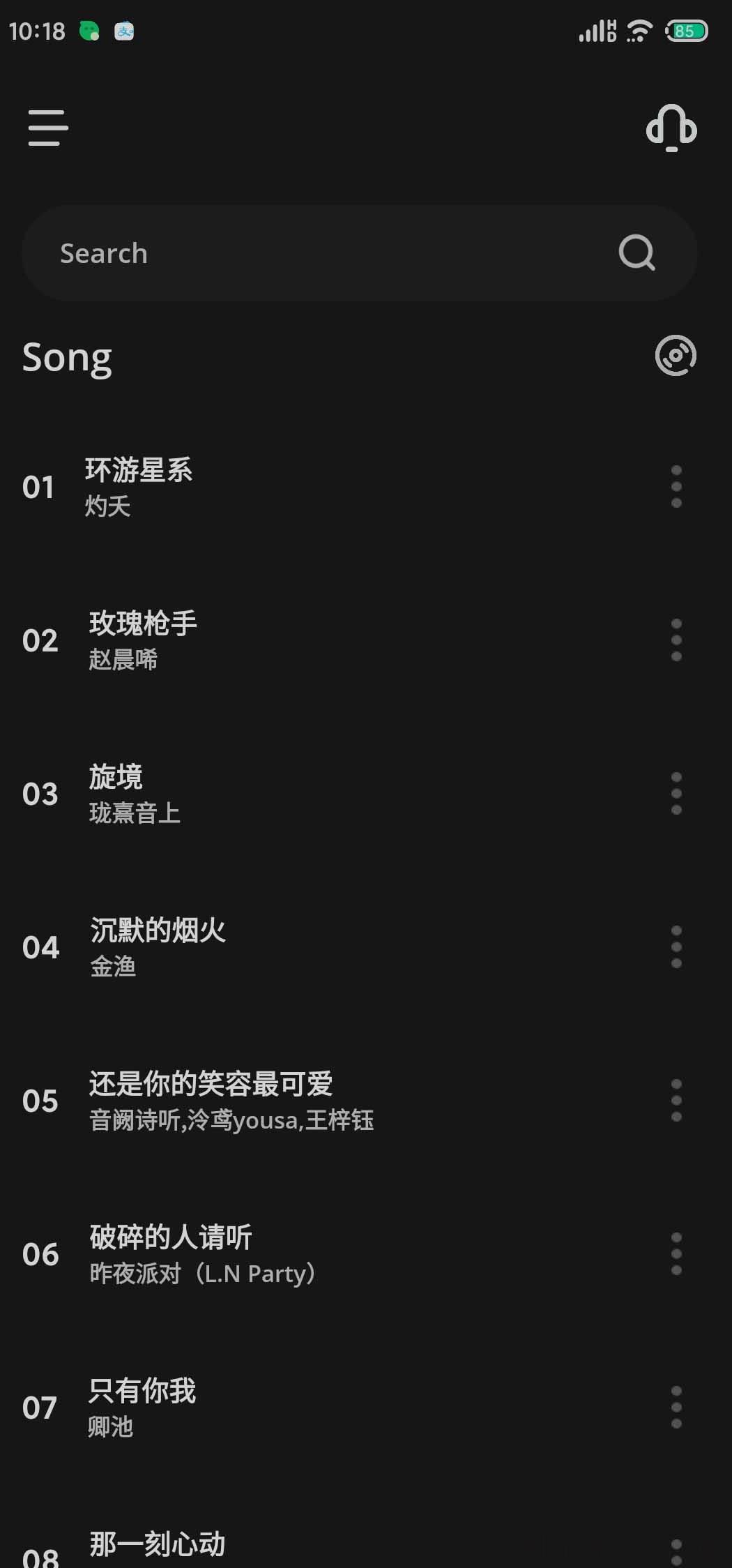The width and height of the screenshot is (732, 1568).
Task: Expand more options for 沉默的烟火
Action: (676, 946)
